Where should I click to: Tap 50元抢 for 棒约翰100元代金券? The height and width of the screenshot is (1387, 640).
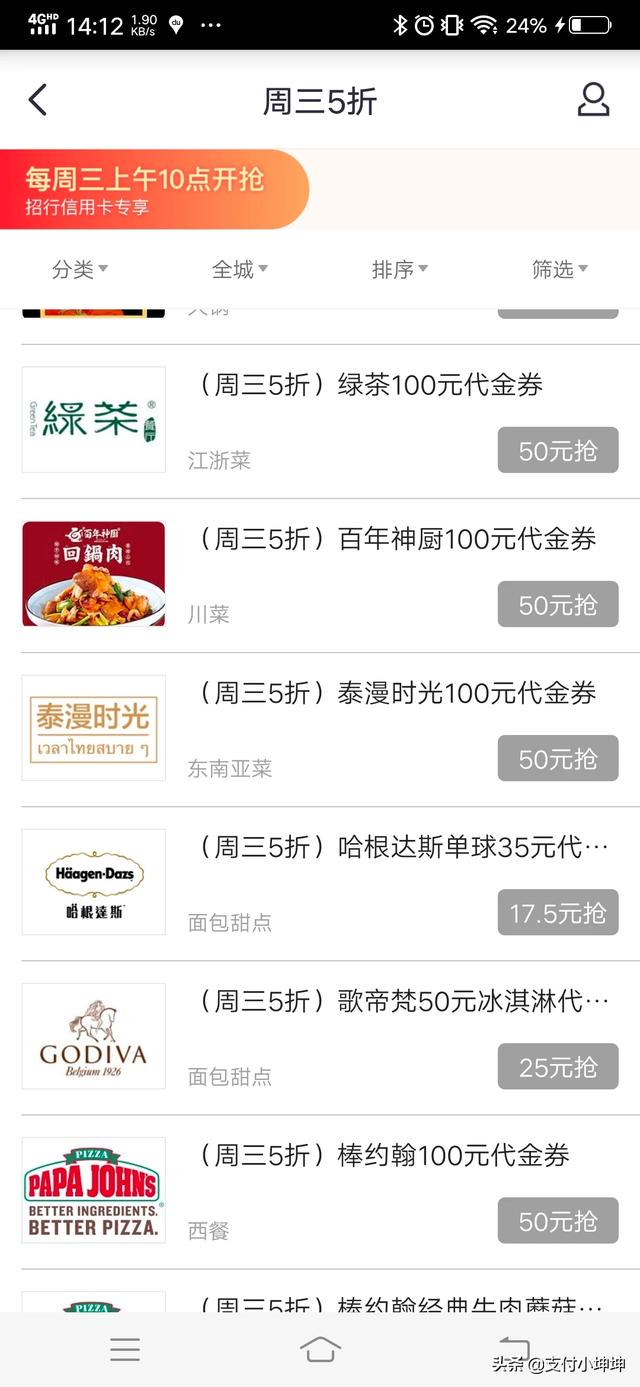coord(558,1221)
